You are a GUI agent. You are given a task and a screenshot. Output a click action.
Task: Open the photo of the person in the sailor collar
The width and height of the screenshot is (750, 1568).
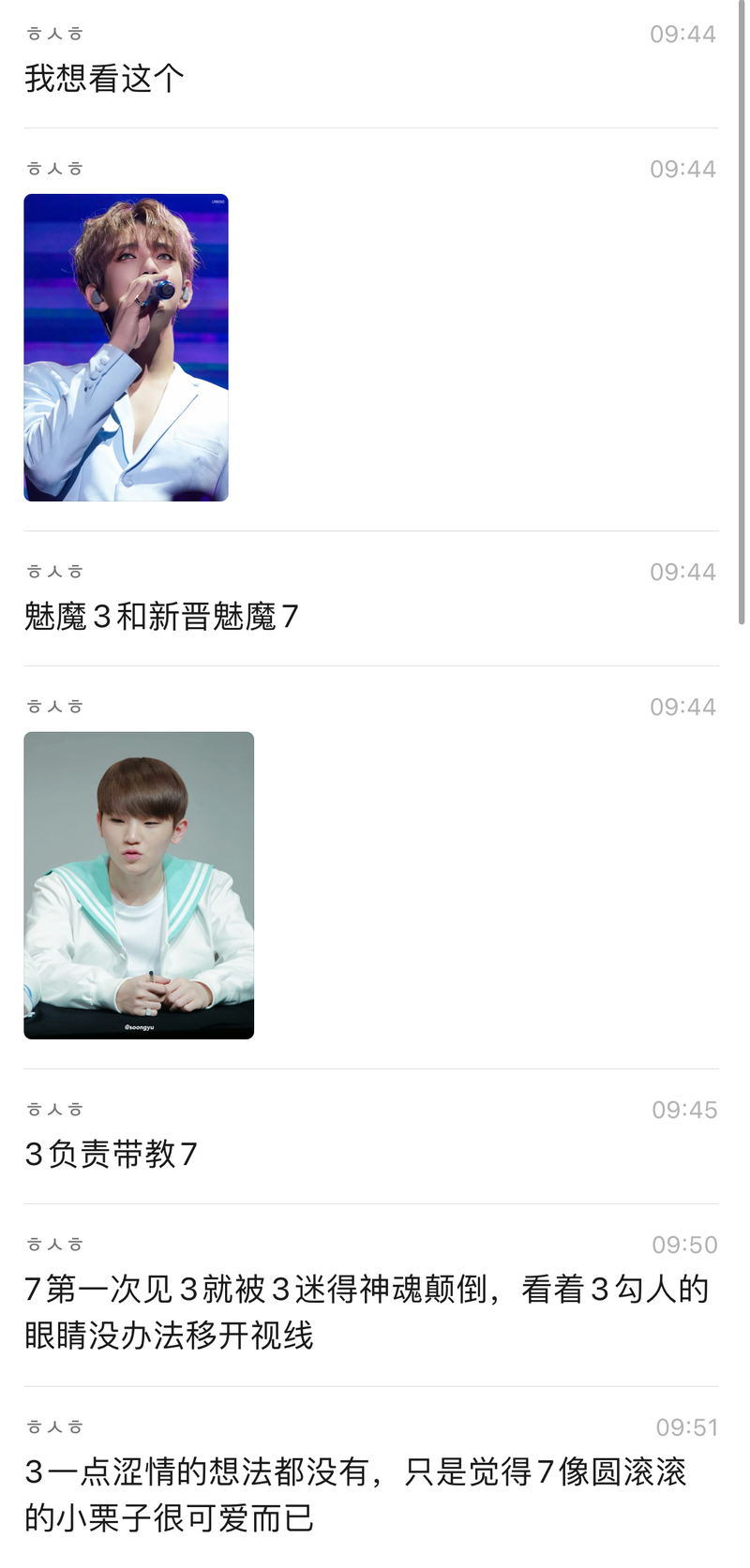[139, 885]
